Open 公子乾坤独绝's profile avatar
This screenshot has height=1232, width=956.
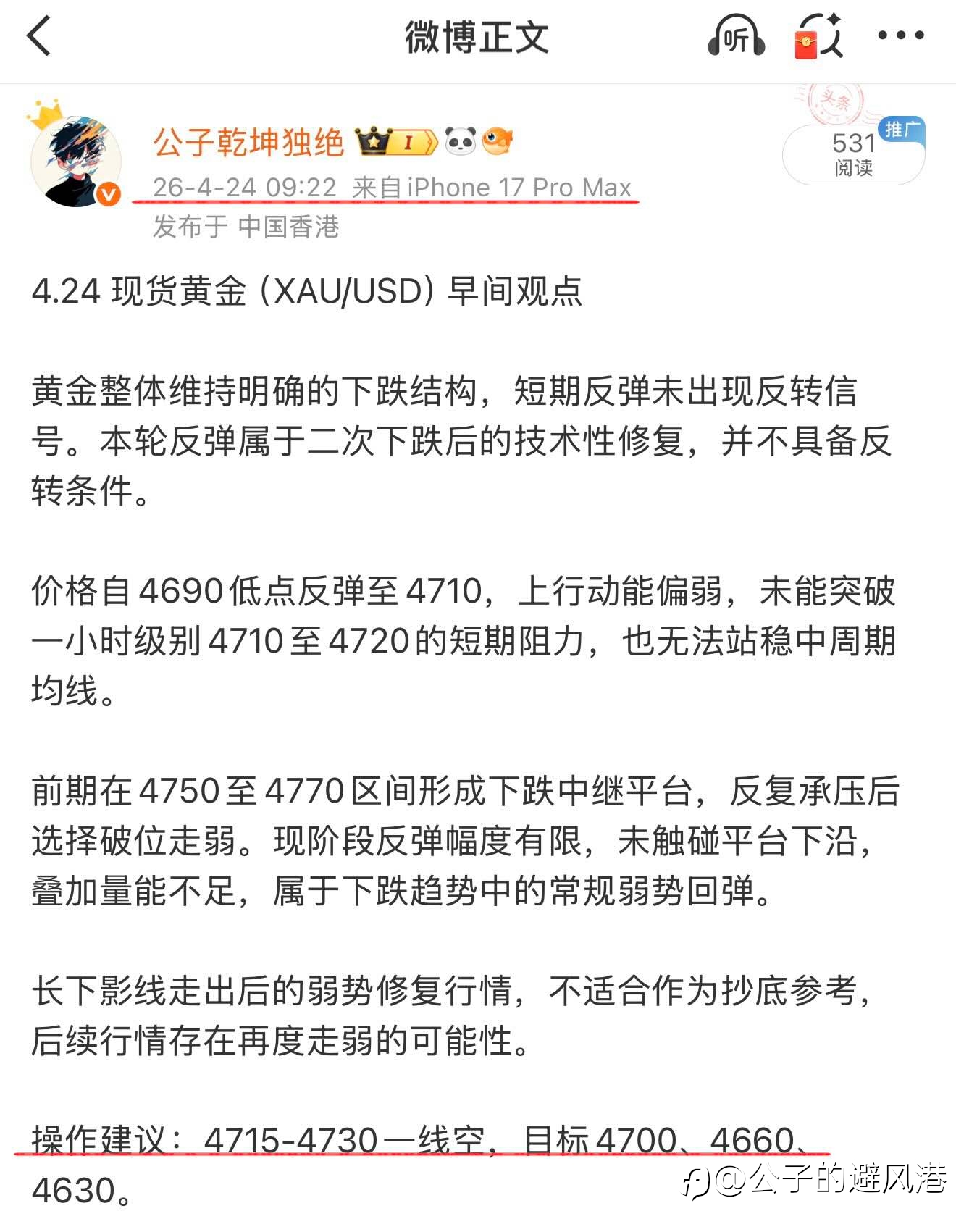pos(75,160)
